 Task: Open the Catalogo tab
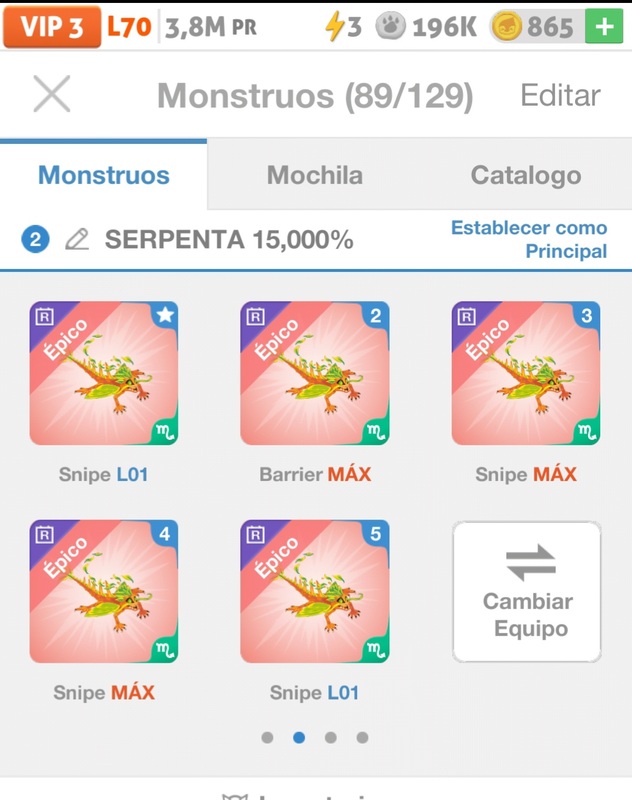pos(525,176)
